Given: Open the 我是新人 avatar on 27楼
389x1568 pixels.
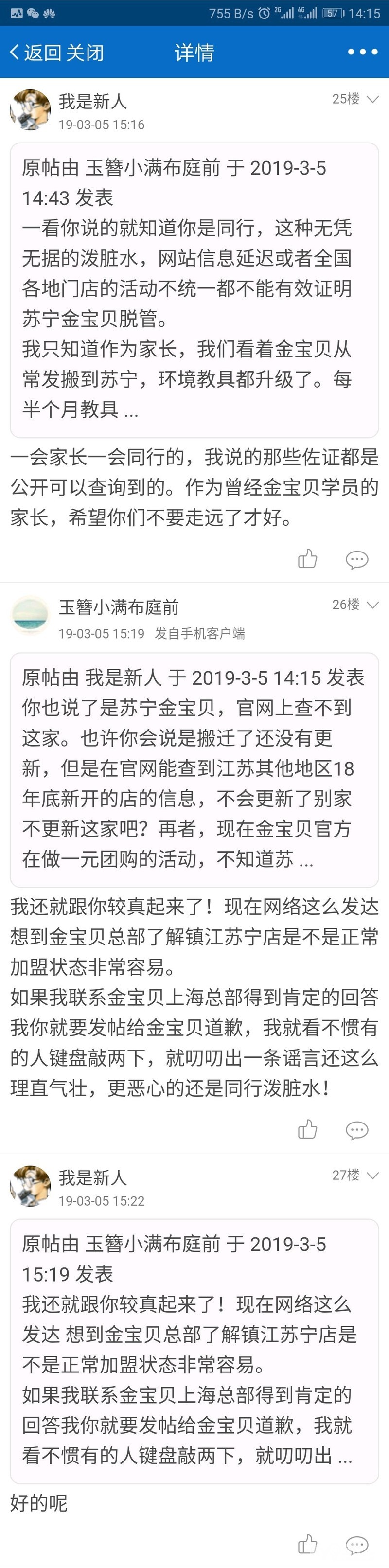Looking at the screenshot, I should click(30, 1186).
